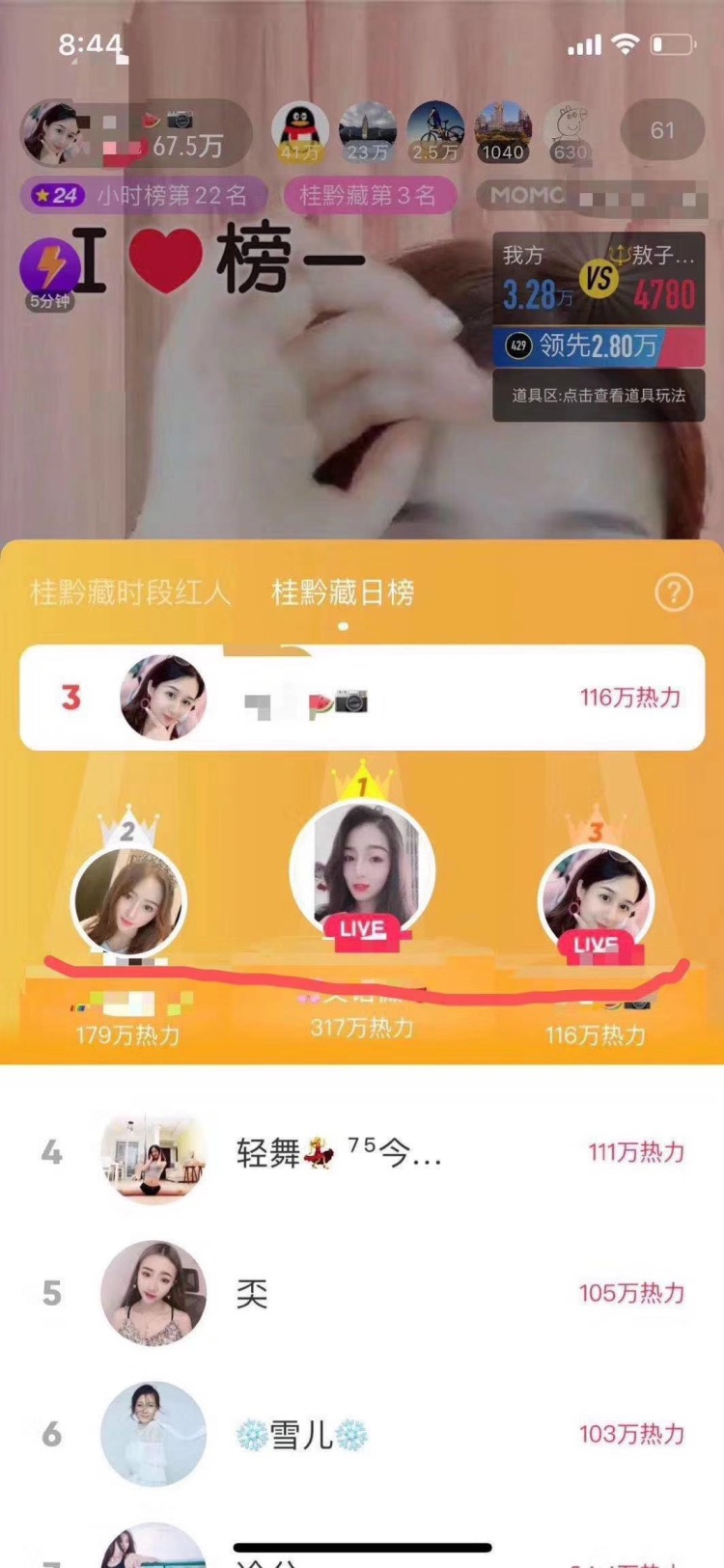
Task: Tap 道具区:点击查看道具玩法 banner
Action: pyautogui.click(x=599, y=395)
